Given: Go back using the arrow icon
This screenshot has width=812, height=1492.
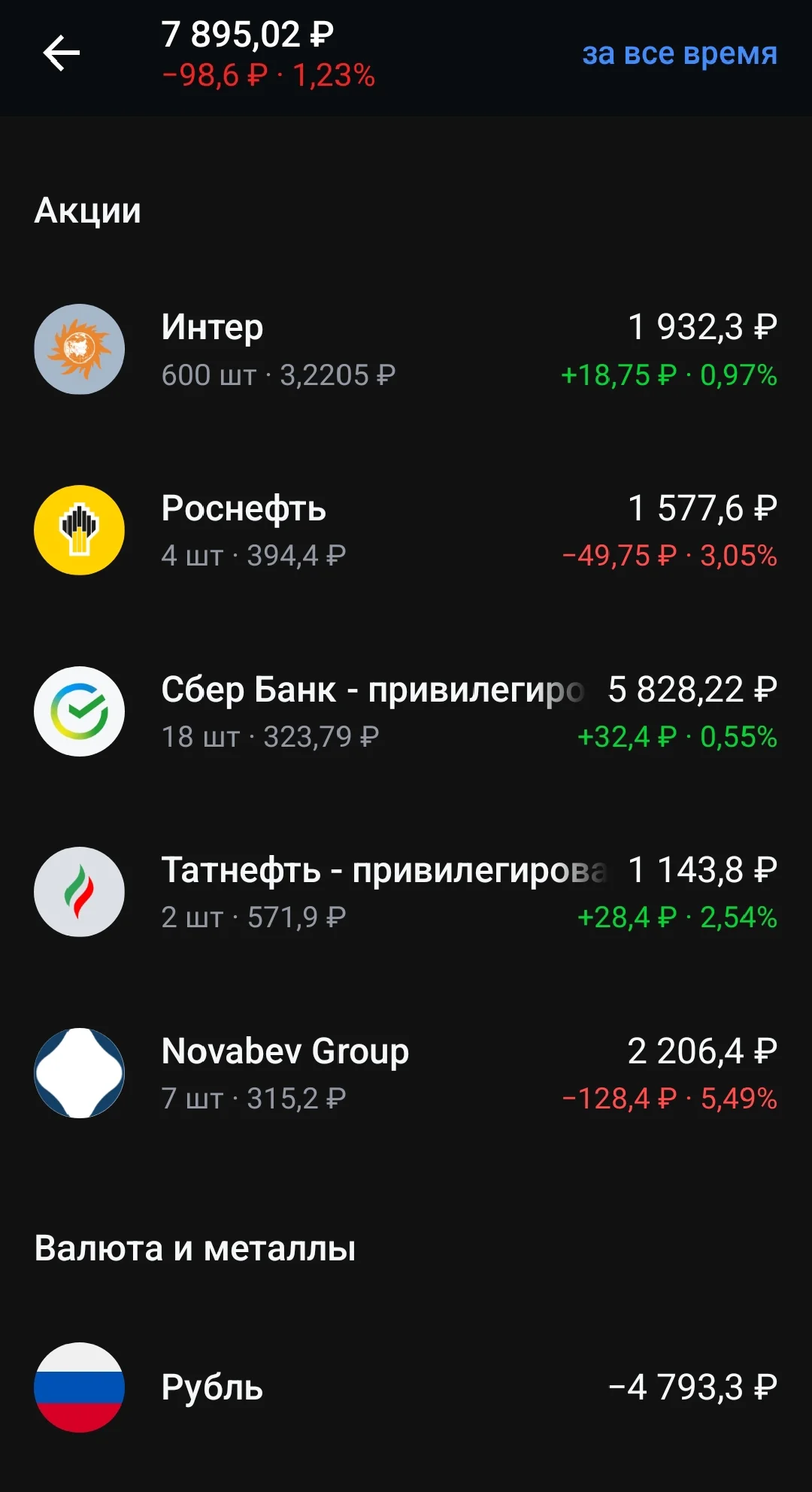Looking at the screenshot, I should tap(61, 53).
